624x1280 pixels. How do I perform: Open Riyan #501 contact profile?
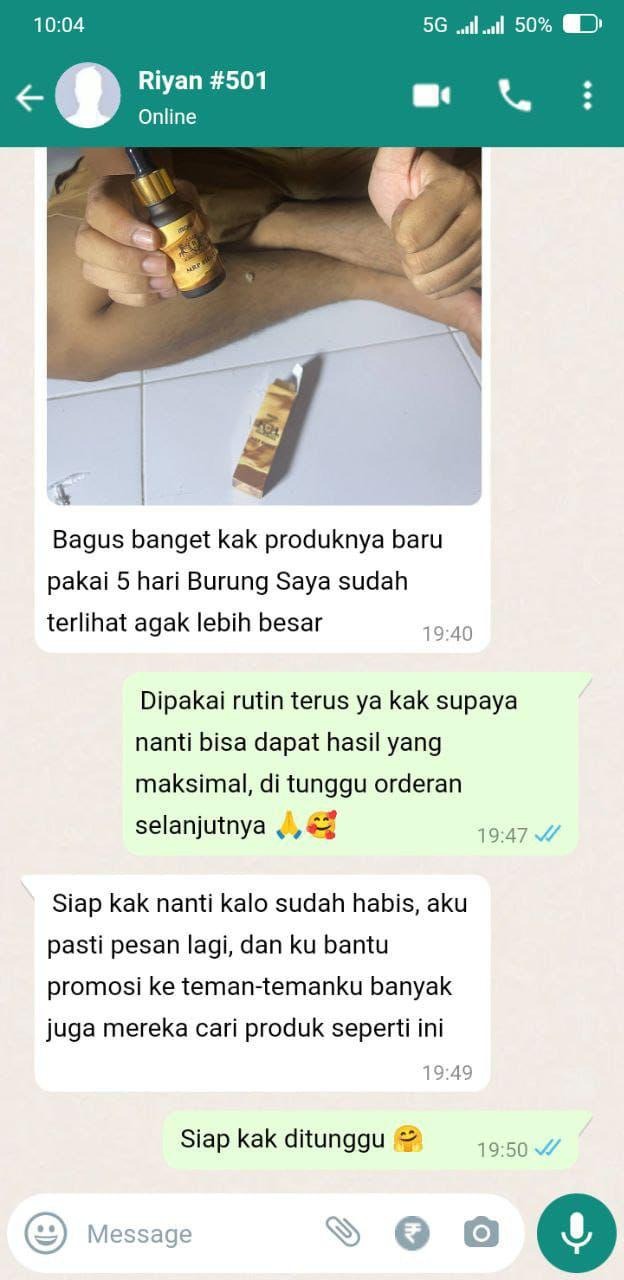[x=202, y=96]
